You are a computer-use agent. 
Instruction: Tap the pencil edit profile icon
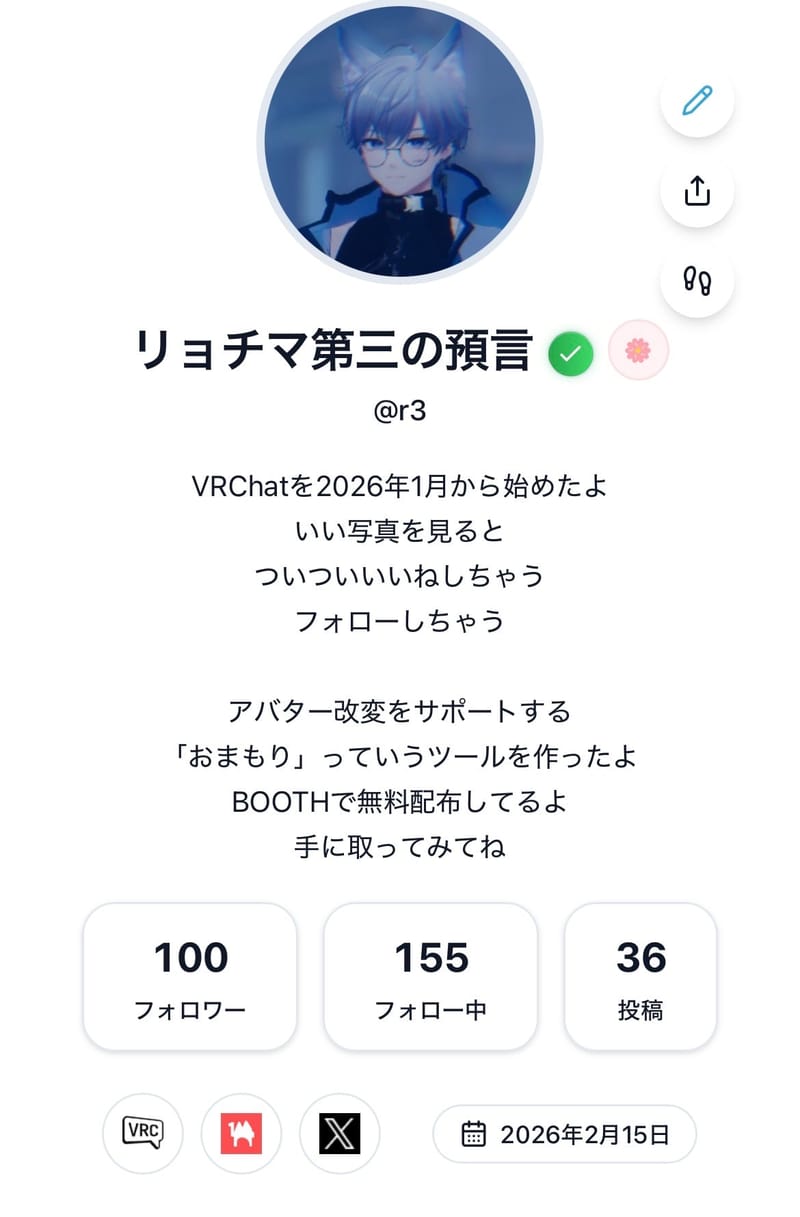[697, 101]
